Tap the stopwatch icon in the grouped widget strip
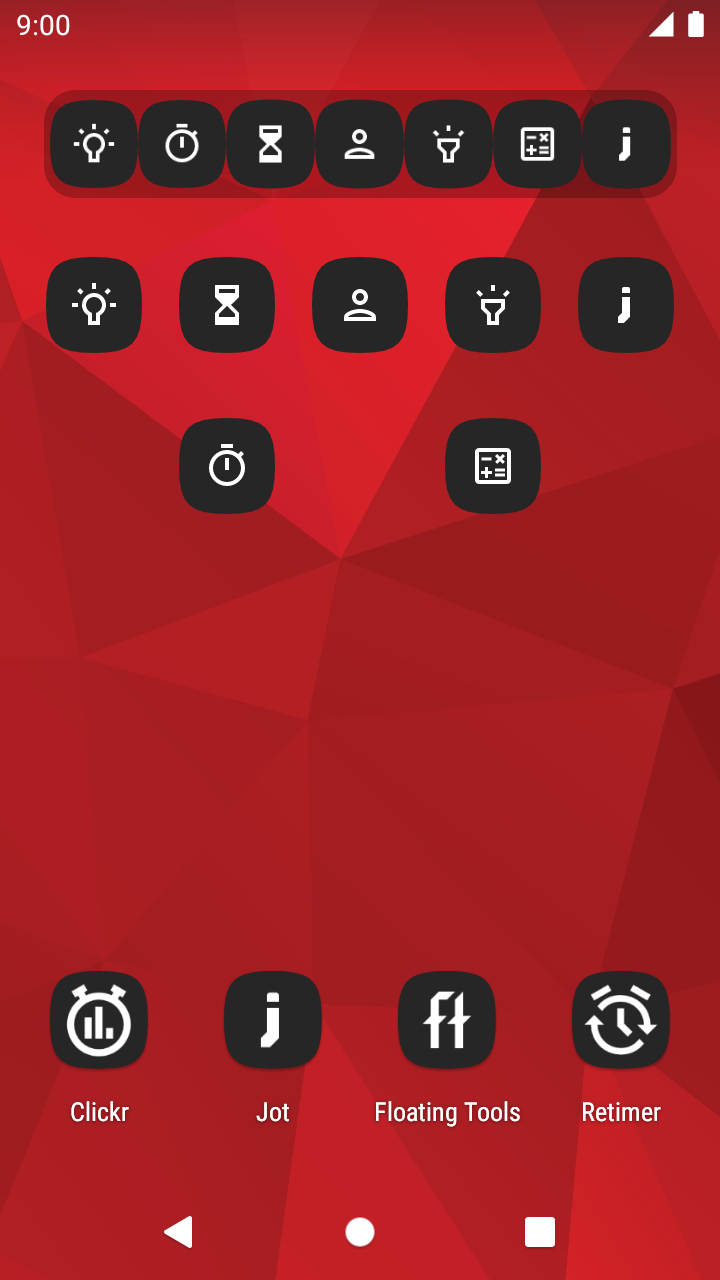This screenshot has height=1280, width=720. (x=182, y=144)
